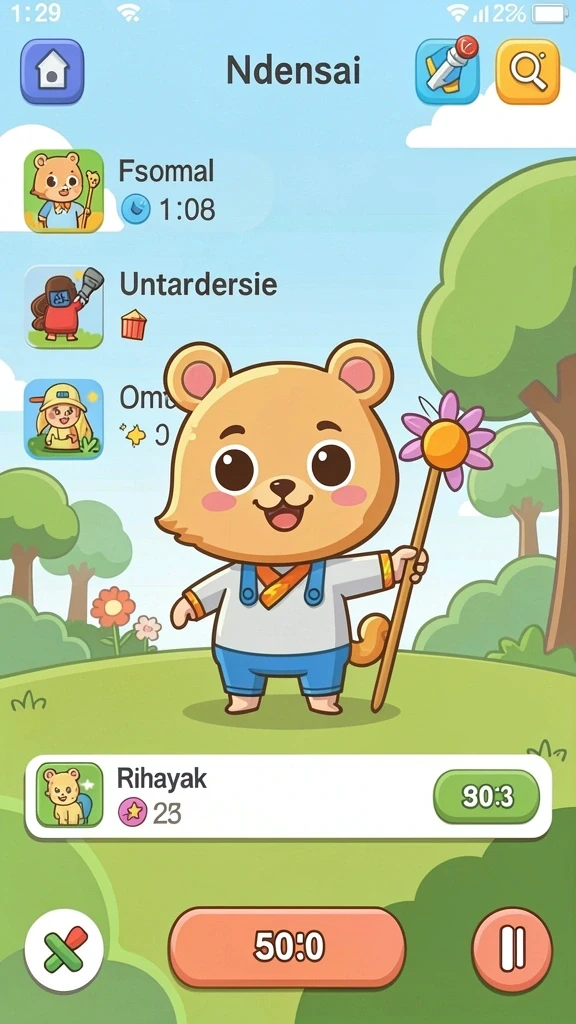This screenshot has width=576, height=1024.
Task: Tap the green 30:3 button
Action: click(487, 797)
